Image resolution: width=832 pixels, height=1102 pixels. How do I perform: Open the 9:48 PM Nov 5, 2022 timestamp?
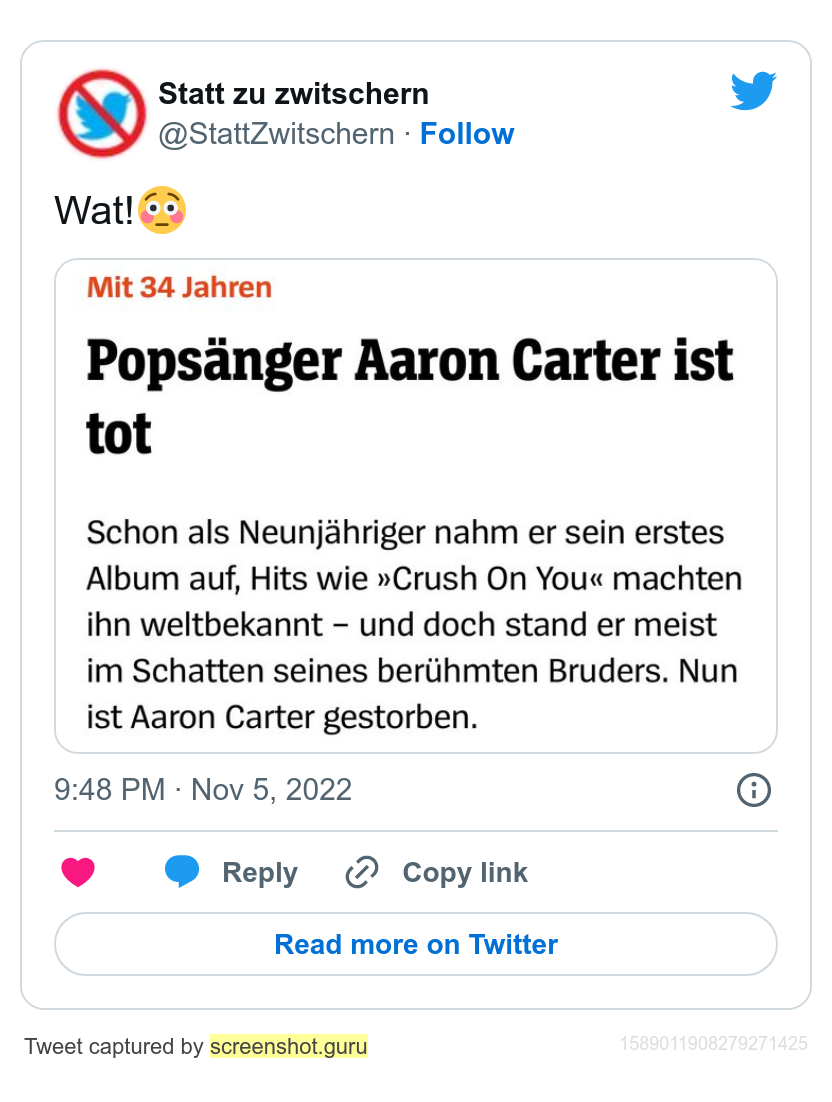(x=203, y=790)
